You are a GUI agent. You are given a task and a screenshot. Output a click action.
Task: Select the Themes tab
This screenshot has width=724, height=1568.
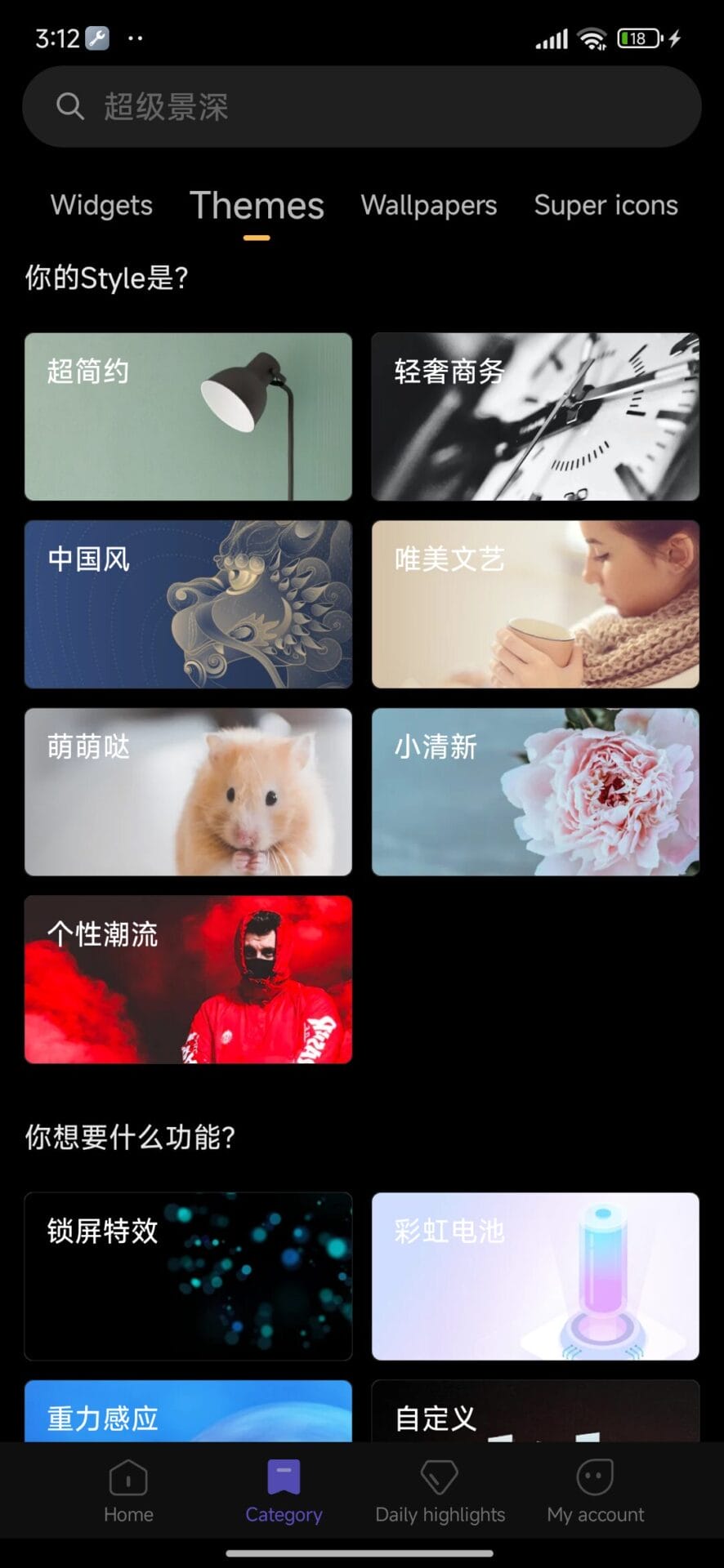257,206
